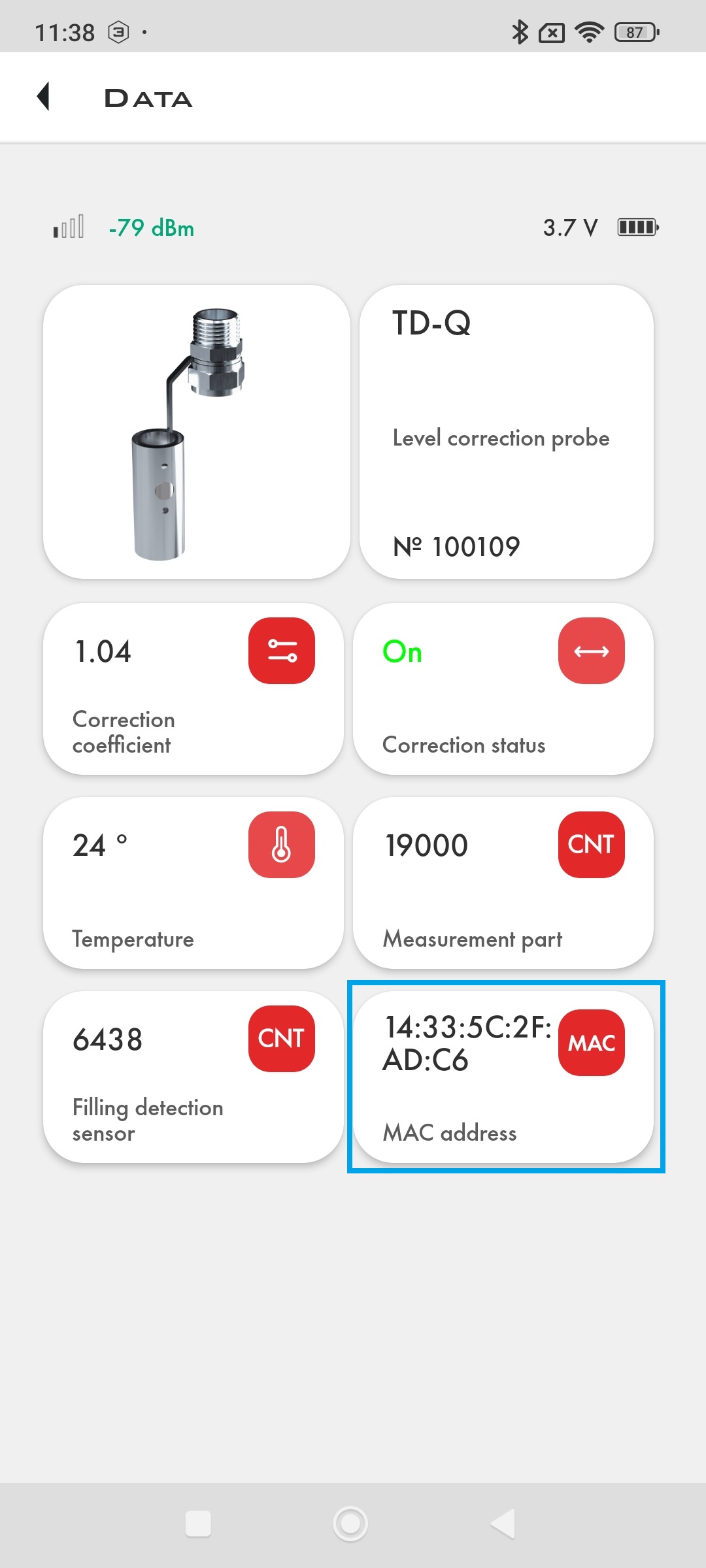Go back from the Data screen
The height and width of the screenshot is (1568, 706).
[44, 97]
